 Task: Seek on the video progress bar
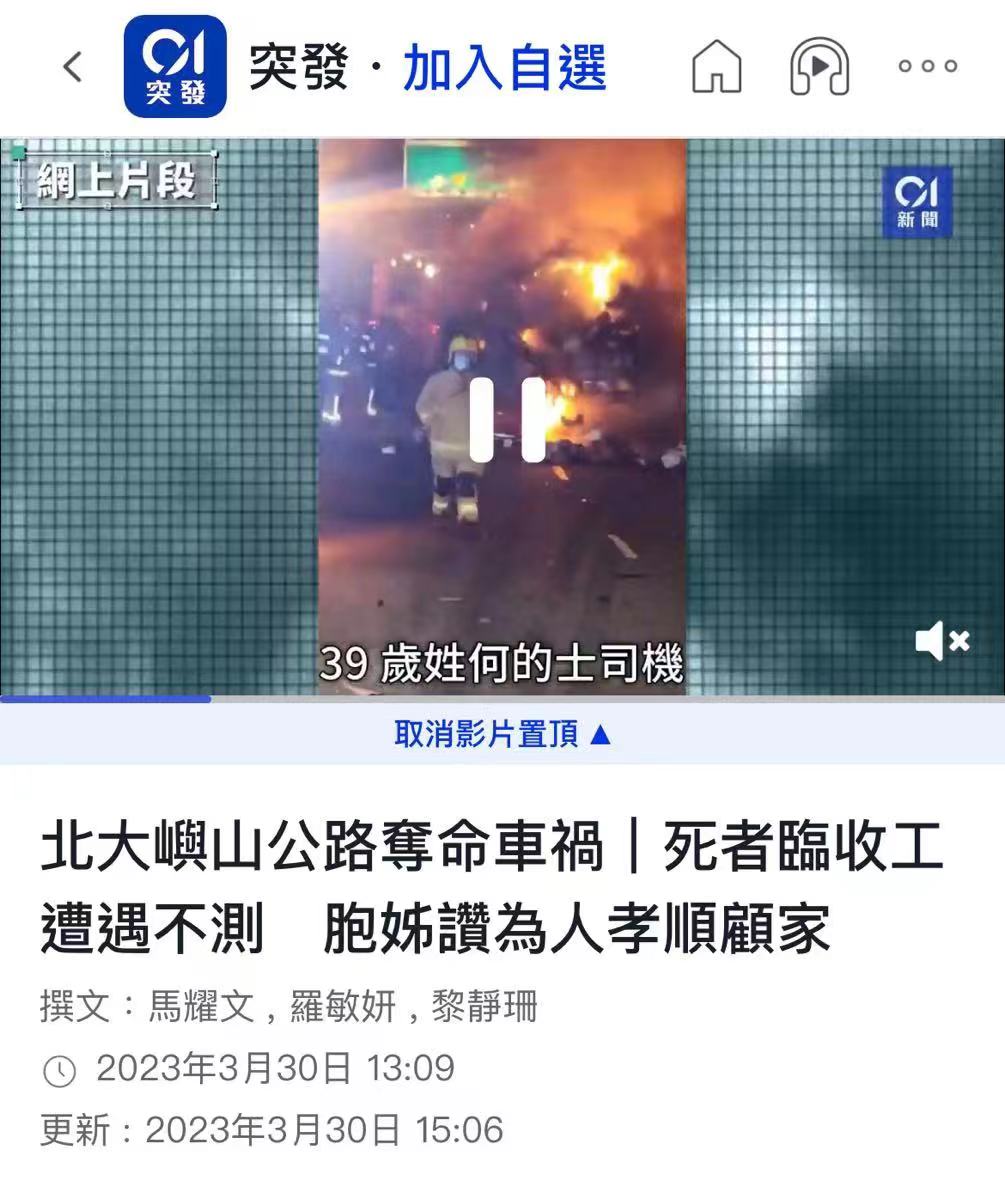point(502,699)
